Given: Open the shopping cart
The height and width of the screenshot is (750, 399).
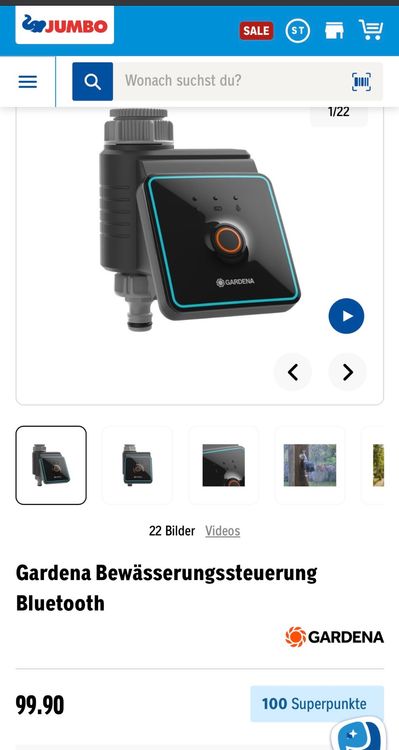Looking at the screenshot, I should [x=371, y=30].
